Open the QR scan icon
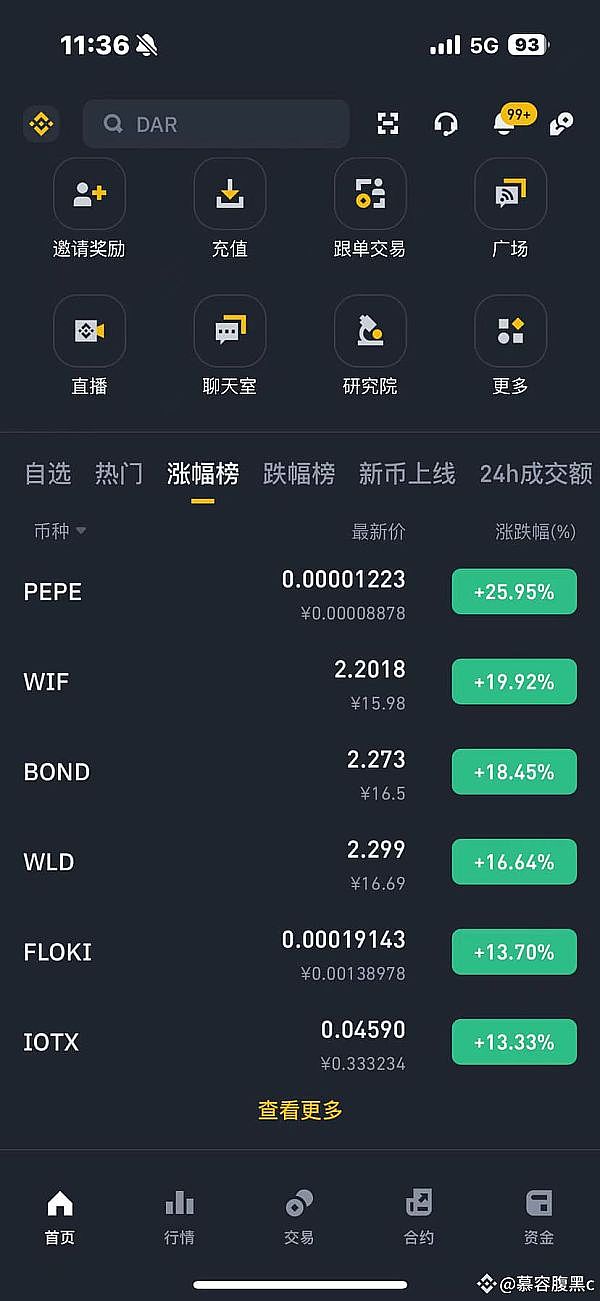600x1301 pixels. coord(387,124)
